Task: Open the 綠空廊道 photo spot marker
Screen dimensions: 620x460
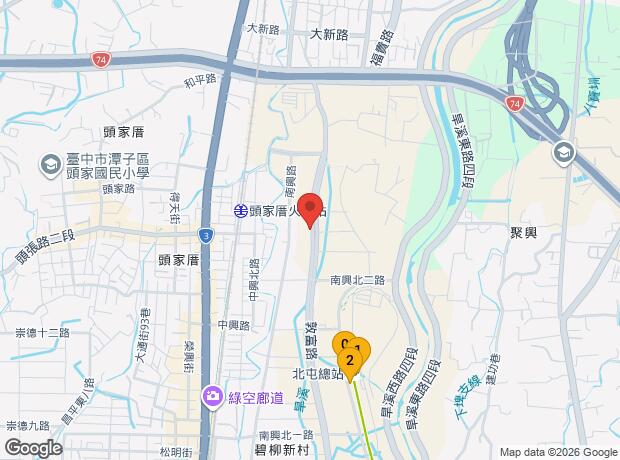Action: (x=212, y=396)
